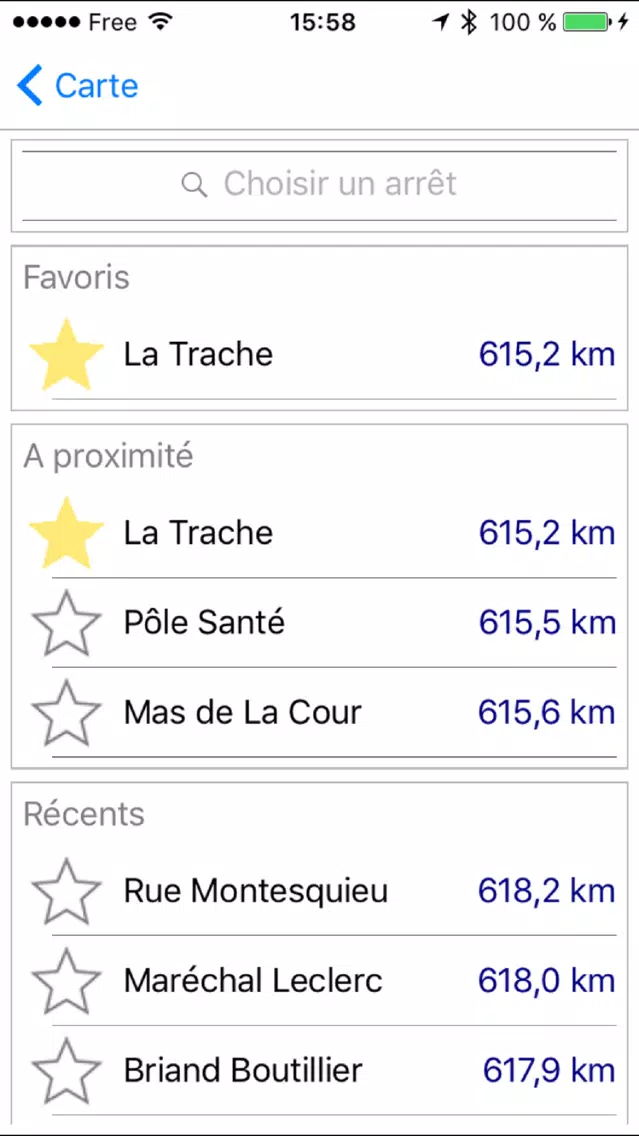Select the Briand Boutillier stop
The width and height of the screenshot is (639, 1136).
click(320, 1071)
